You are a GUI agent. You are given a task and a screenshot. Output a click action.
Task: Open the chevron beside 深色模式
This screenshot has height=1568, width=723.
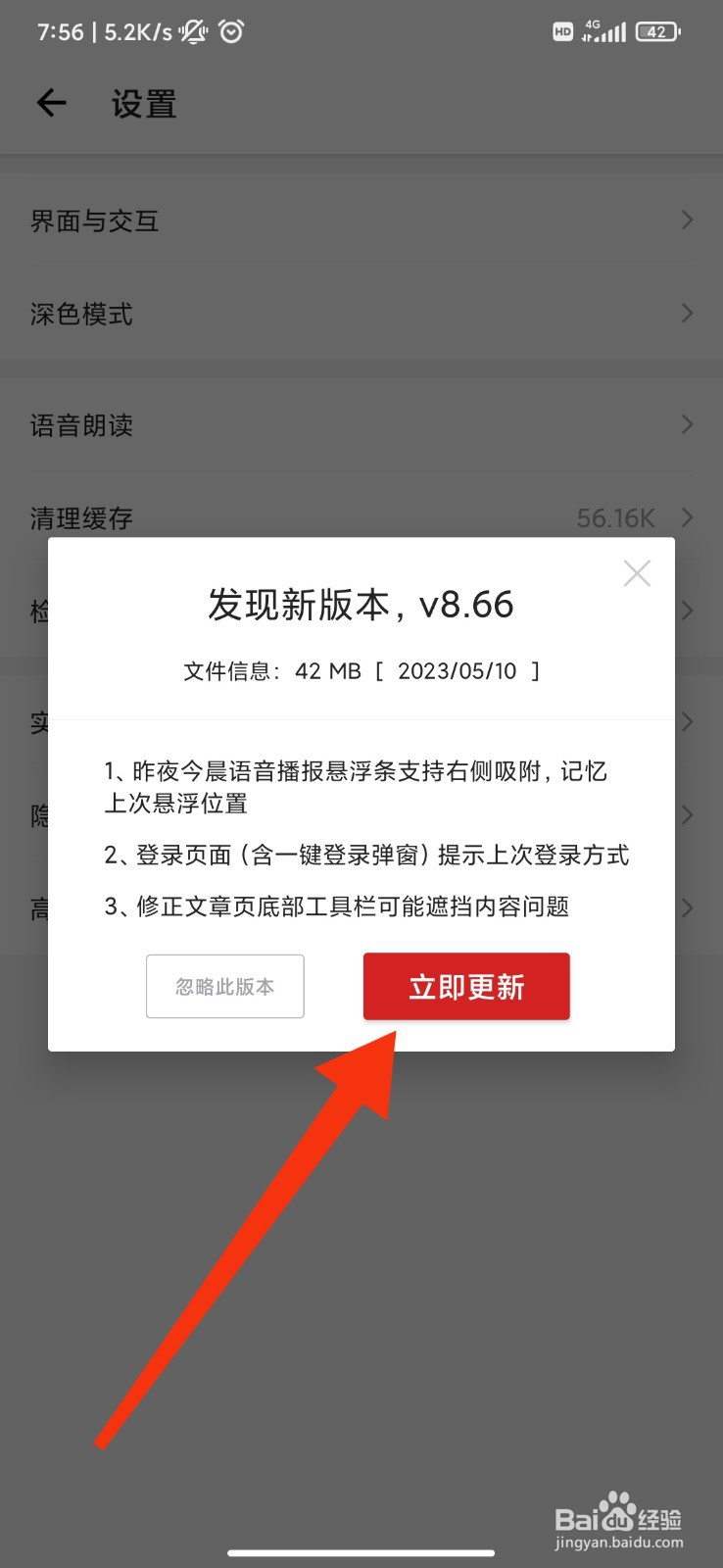[687, 313]
